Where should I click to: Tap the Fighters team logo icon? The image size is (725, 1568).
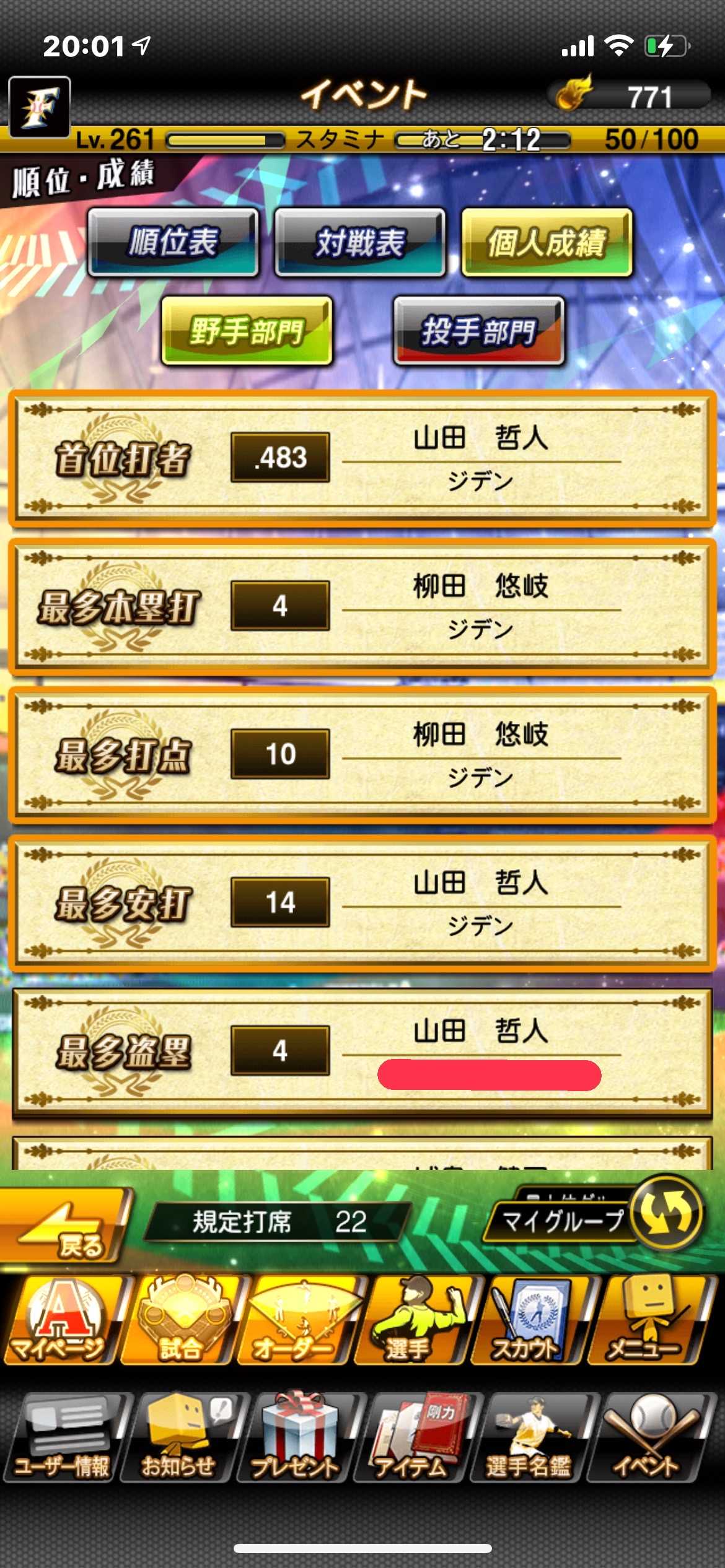click(x=40, y=107)
